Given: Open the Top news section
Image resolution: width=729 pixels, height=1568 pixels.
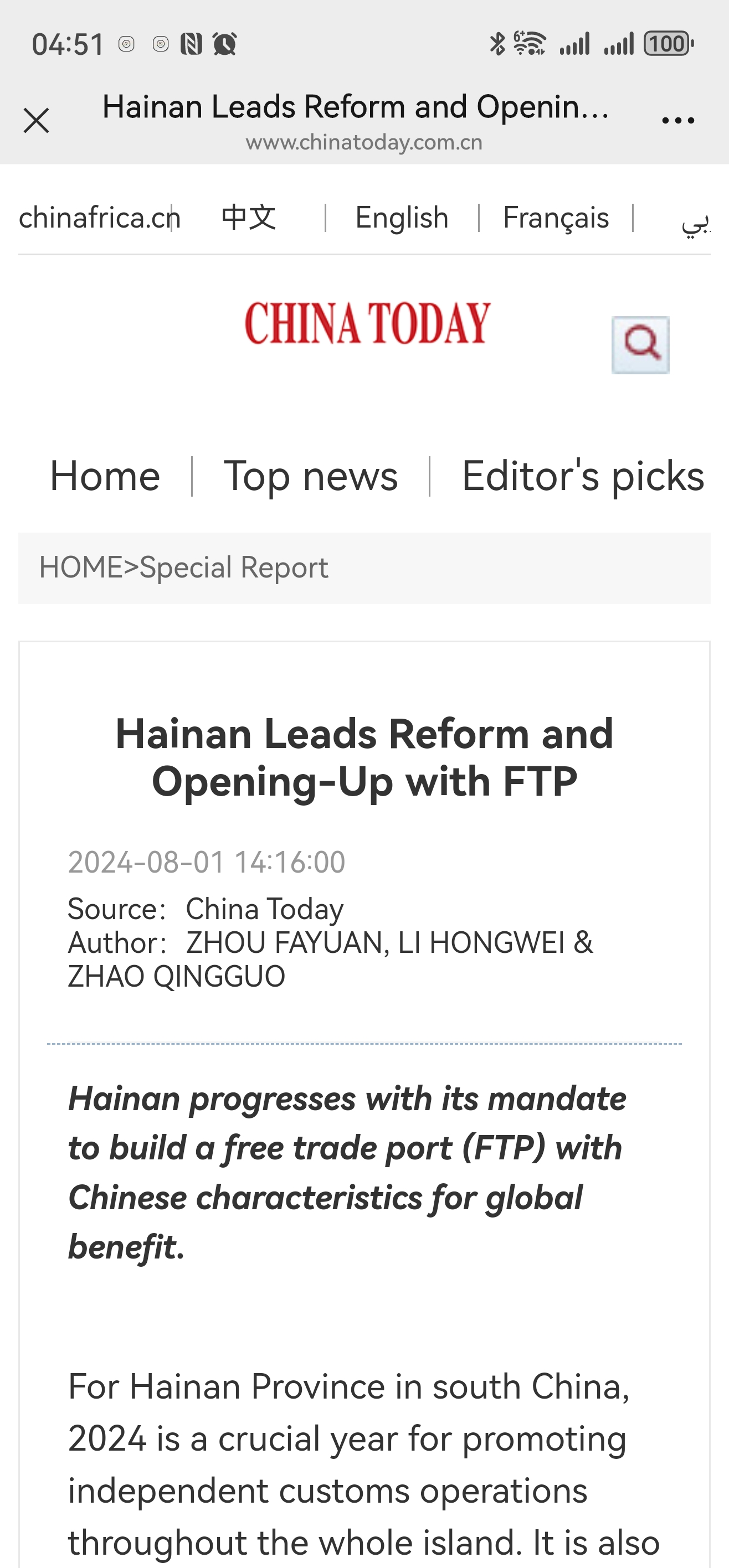Looking at the screenshot, I should [x=311, y=476].
